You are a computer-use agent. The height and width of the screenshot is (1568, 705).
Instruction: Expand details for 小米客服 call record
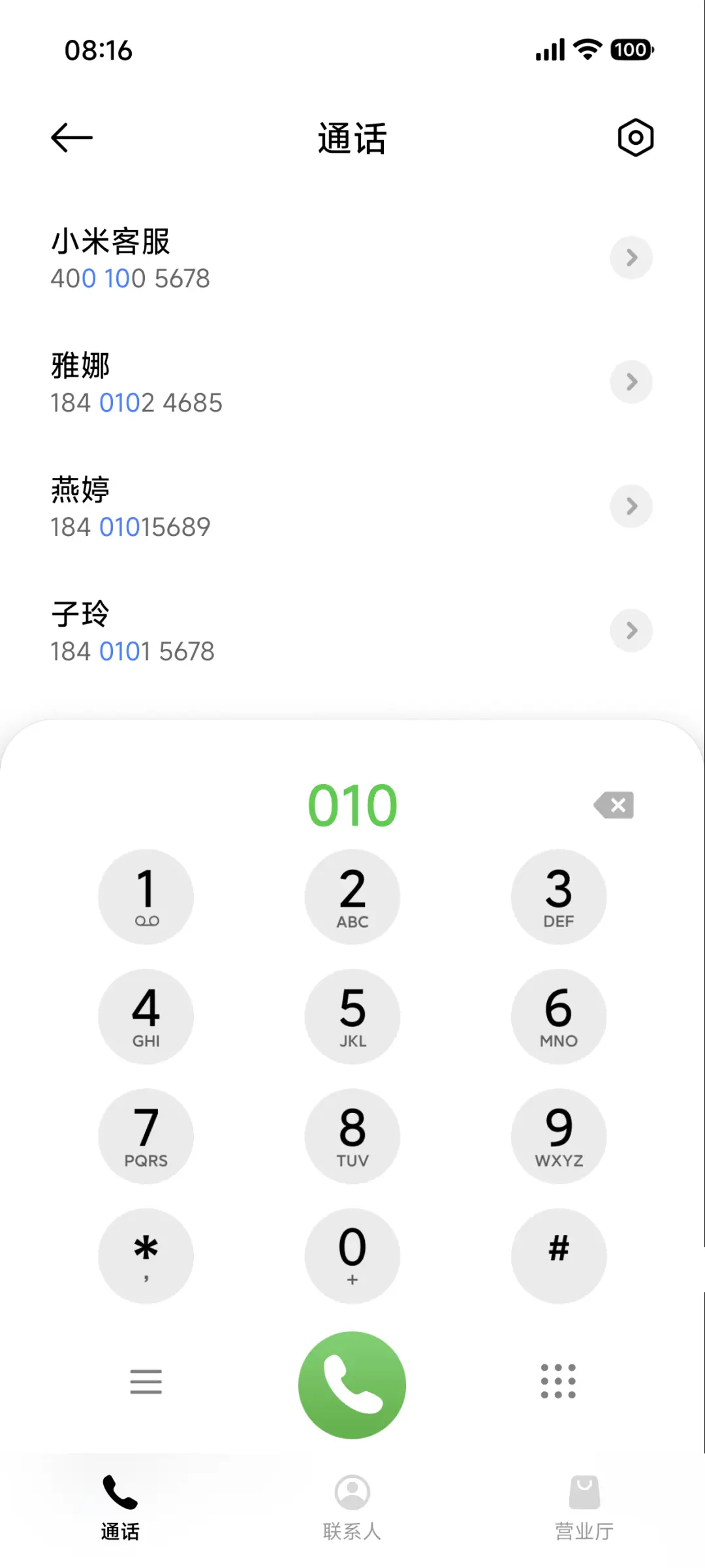coord(631,258)
